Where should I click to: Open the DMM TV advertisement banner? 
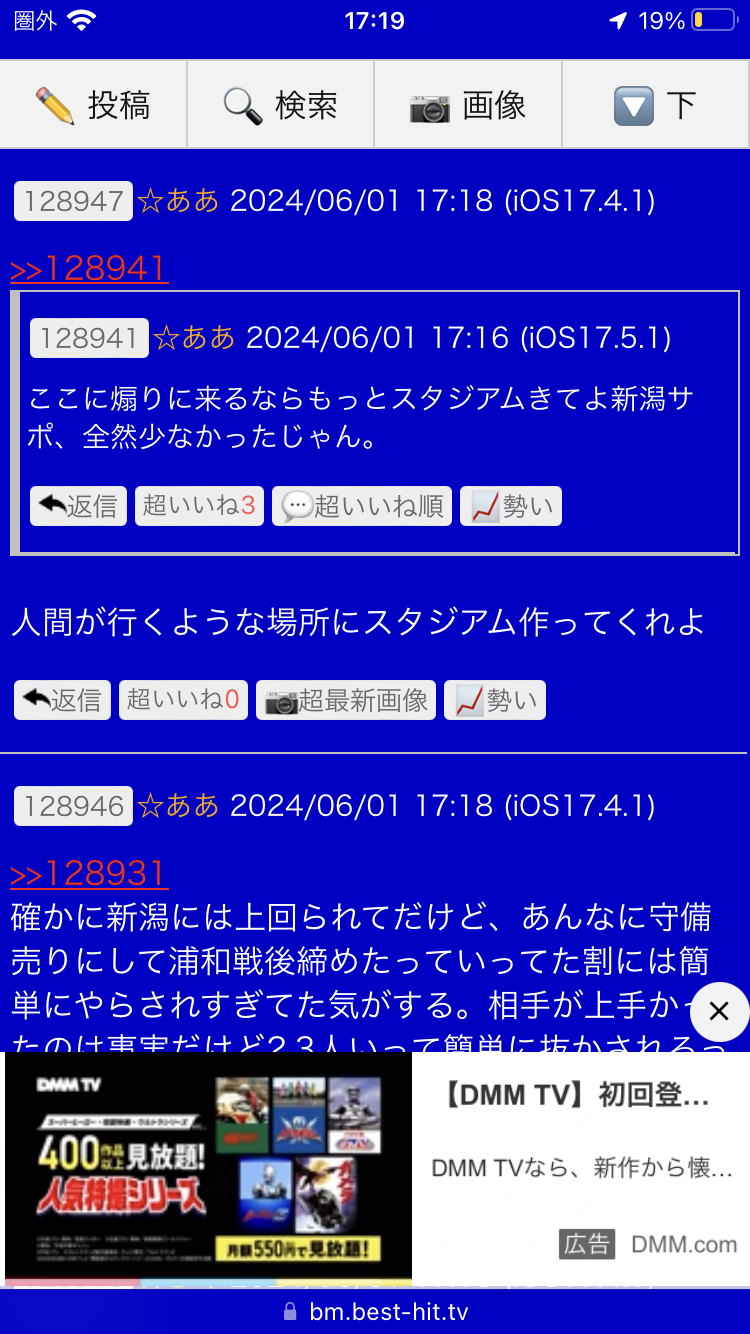click(375, 1168)
